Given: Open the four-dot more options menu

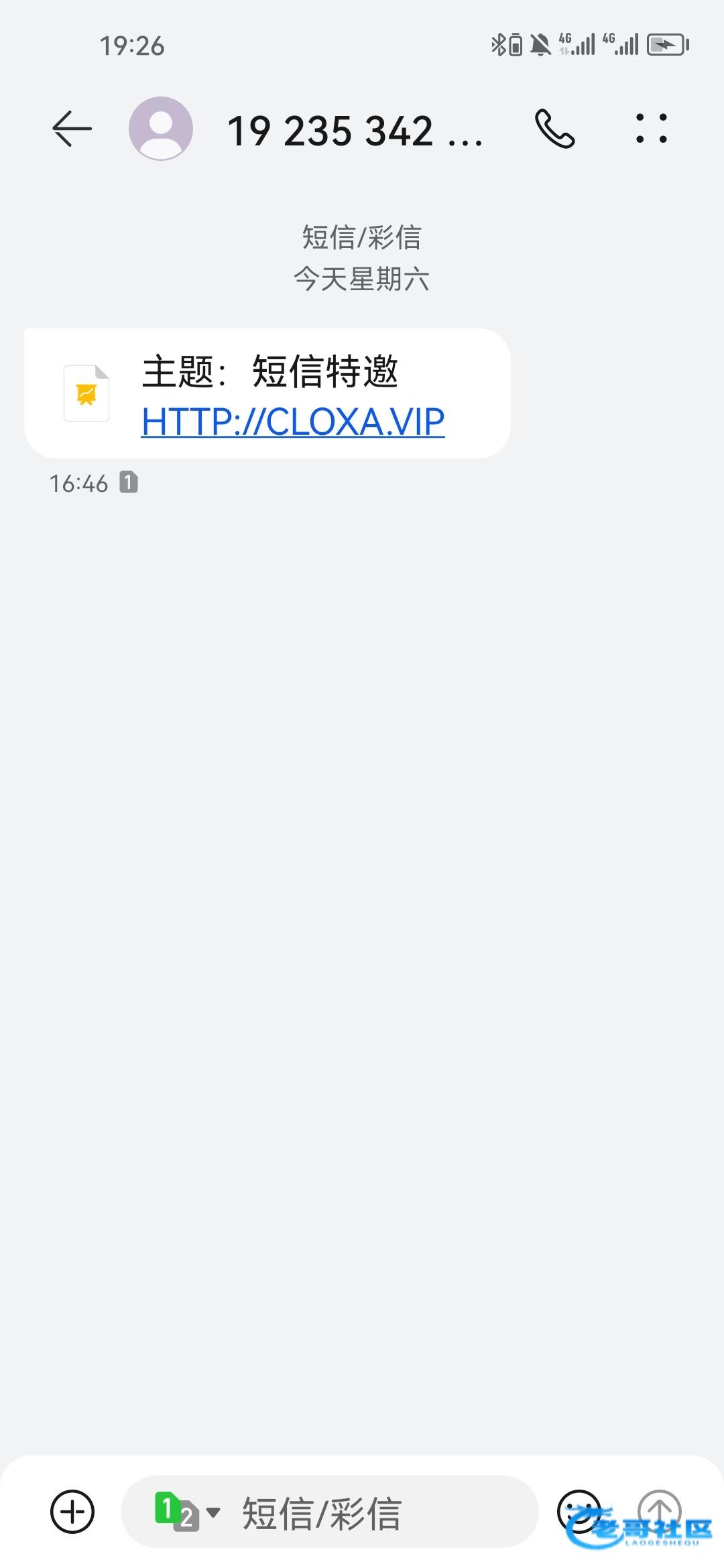Looking at the screenshot, I should click(x=651, y=129).
